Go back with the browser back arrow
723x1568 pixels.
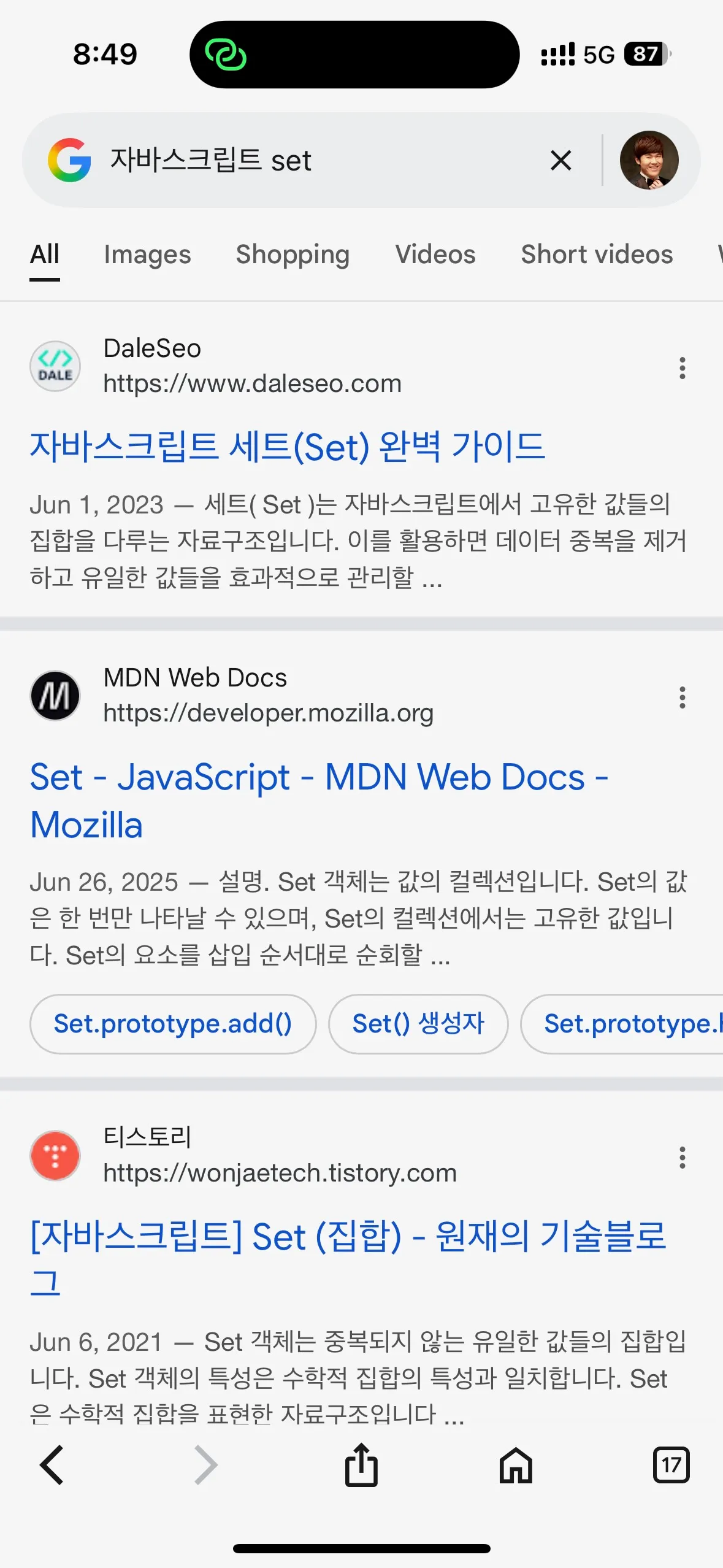pos(52,1465)
